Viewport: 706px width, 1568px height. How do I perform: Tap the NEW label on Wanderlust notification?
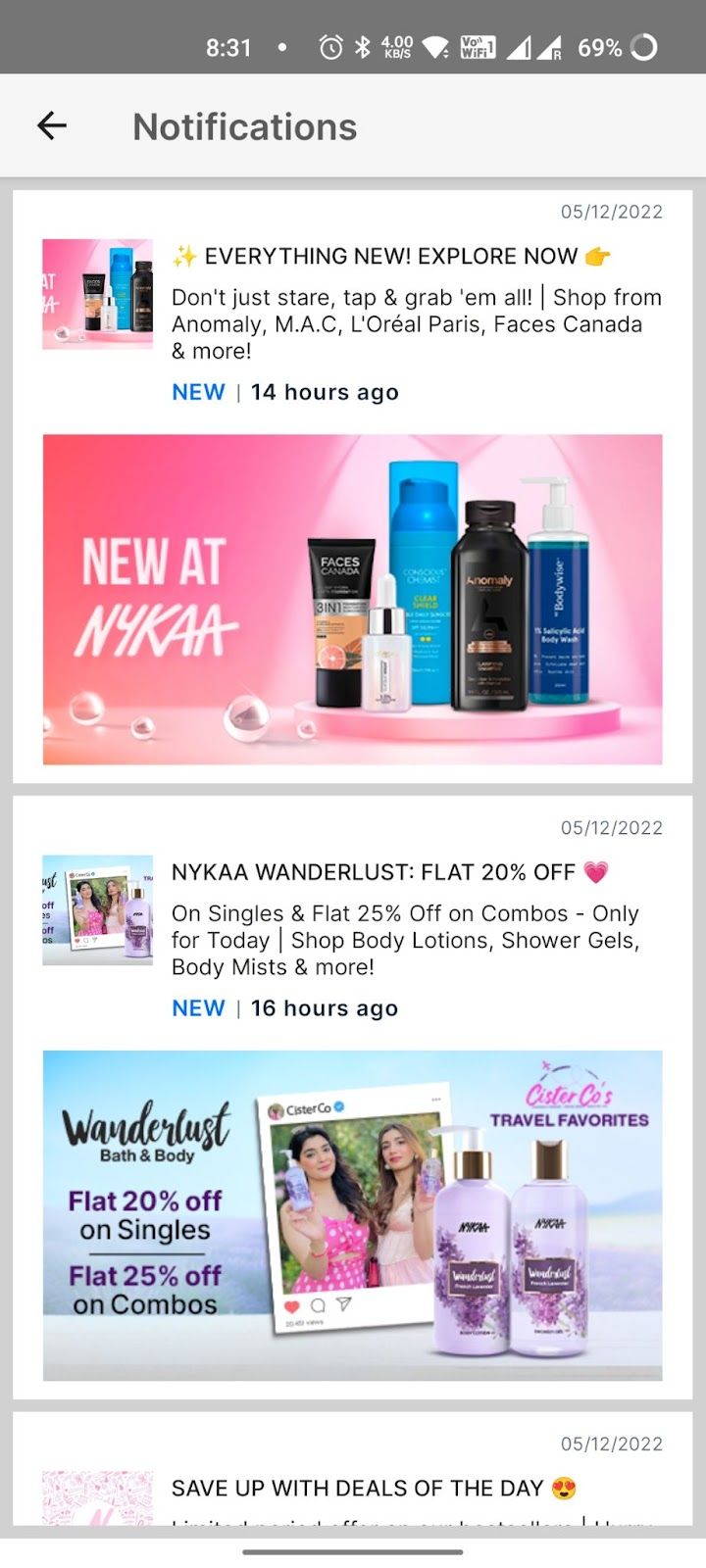coord(198,1007)
